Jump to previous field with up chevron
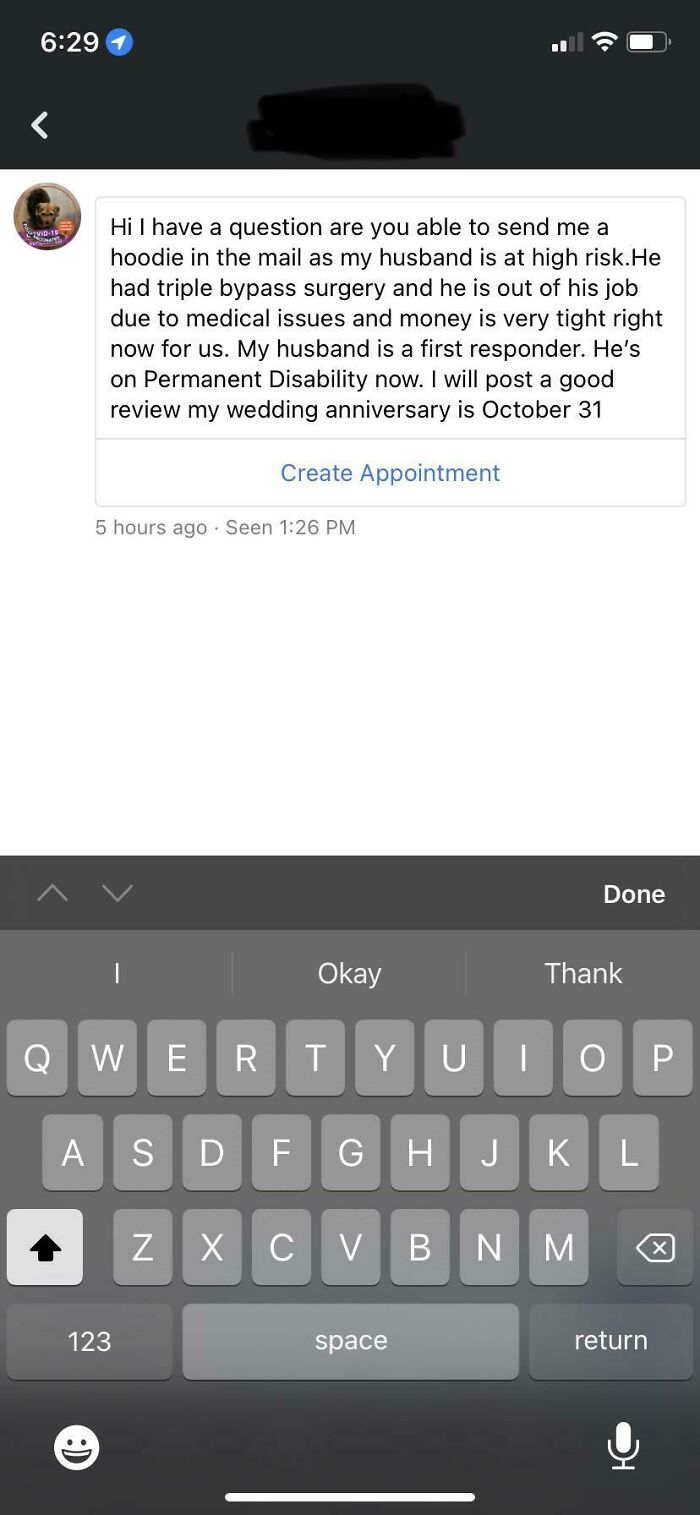The image size is (700, 1515). coord(54,893)
